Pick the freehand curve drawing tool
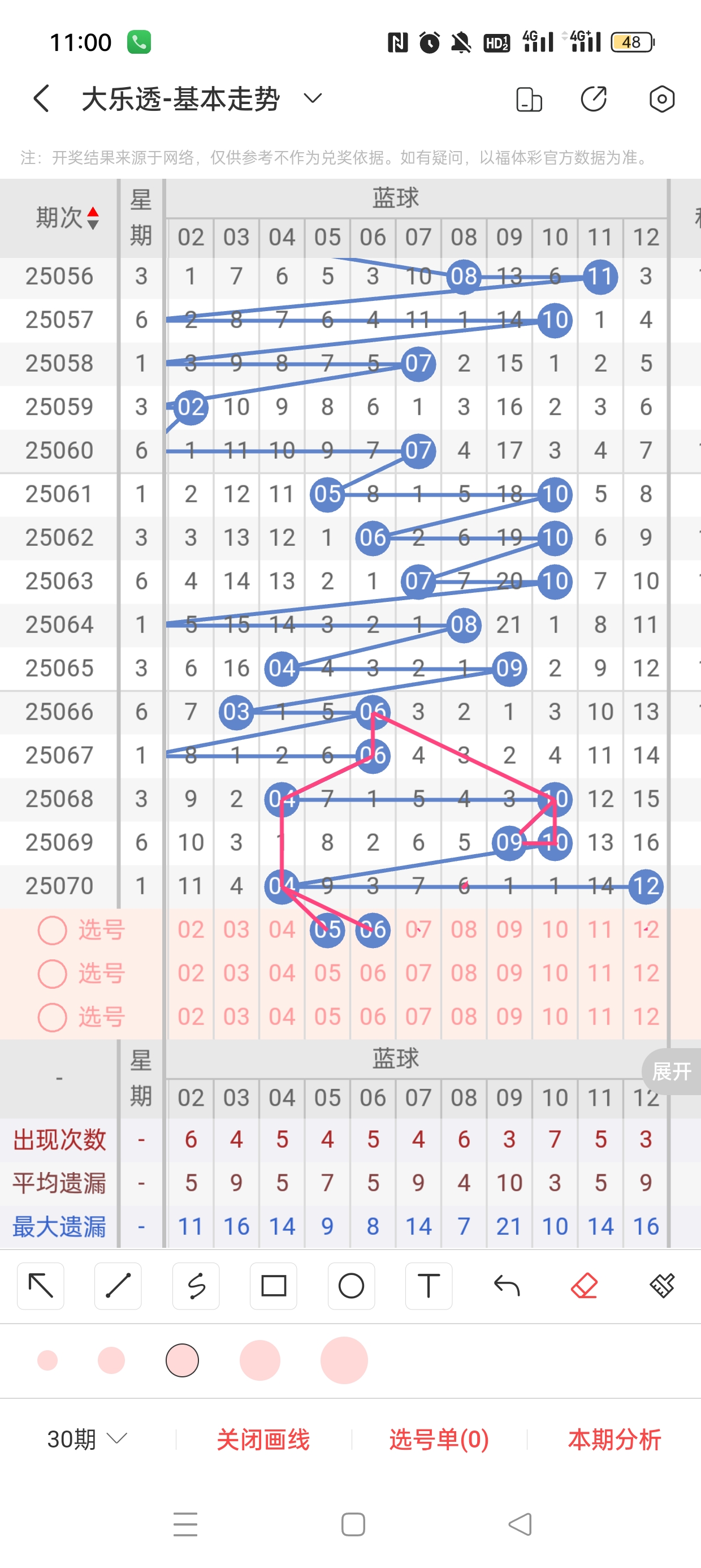The height and width of the screenshot is (1568, 701). (x=196, y=1286)
